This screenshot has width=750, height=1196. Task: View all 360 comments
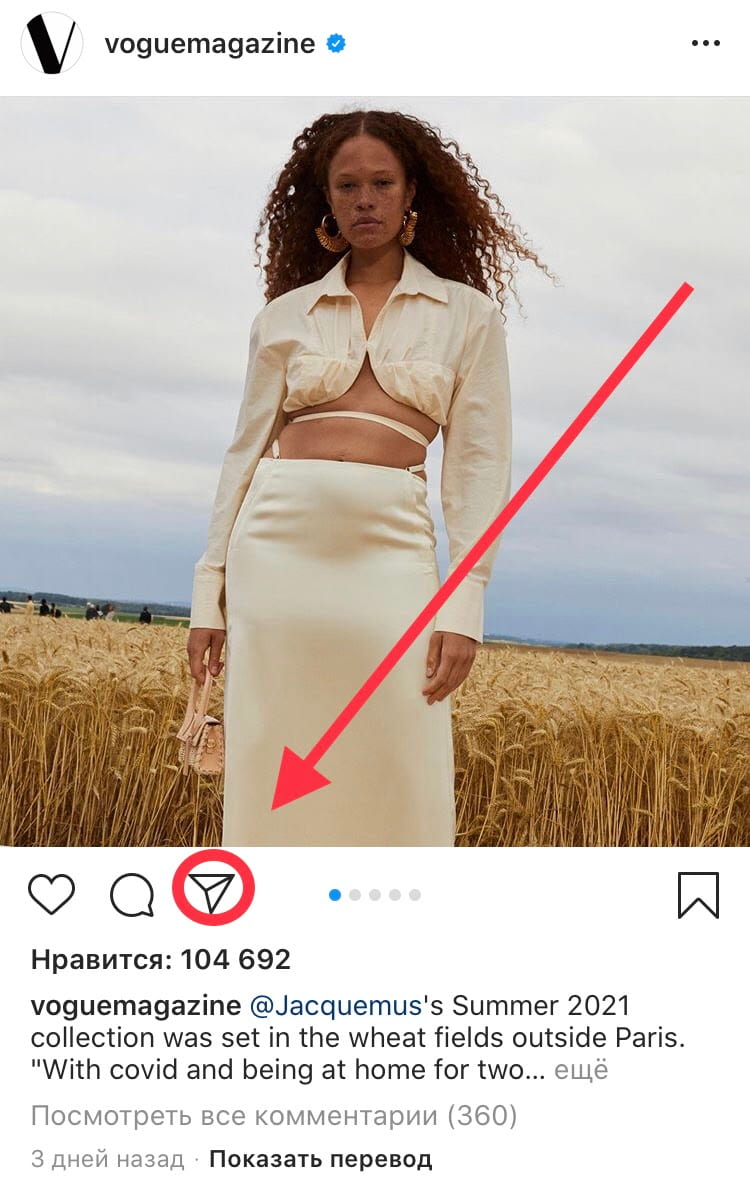273,1115
